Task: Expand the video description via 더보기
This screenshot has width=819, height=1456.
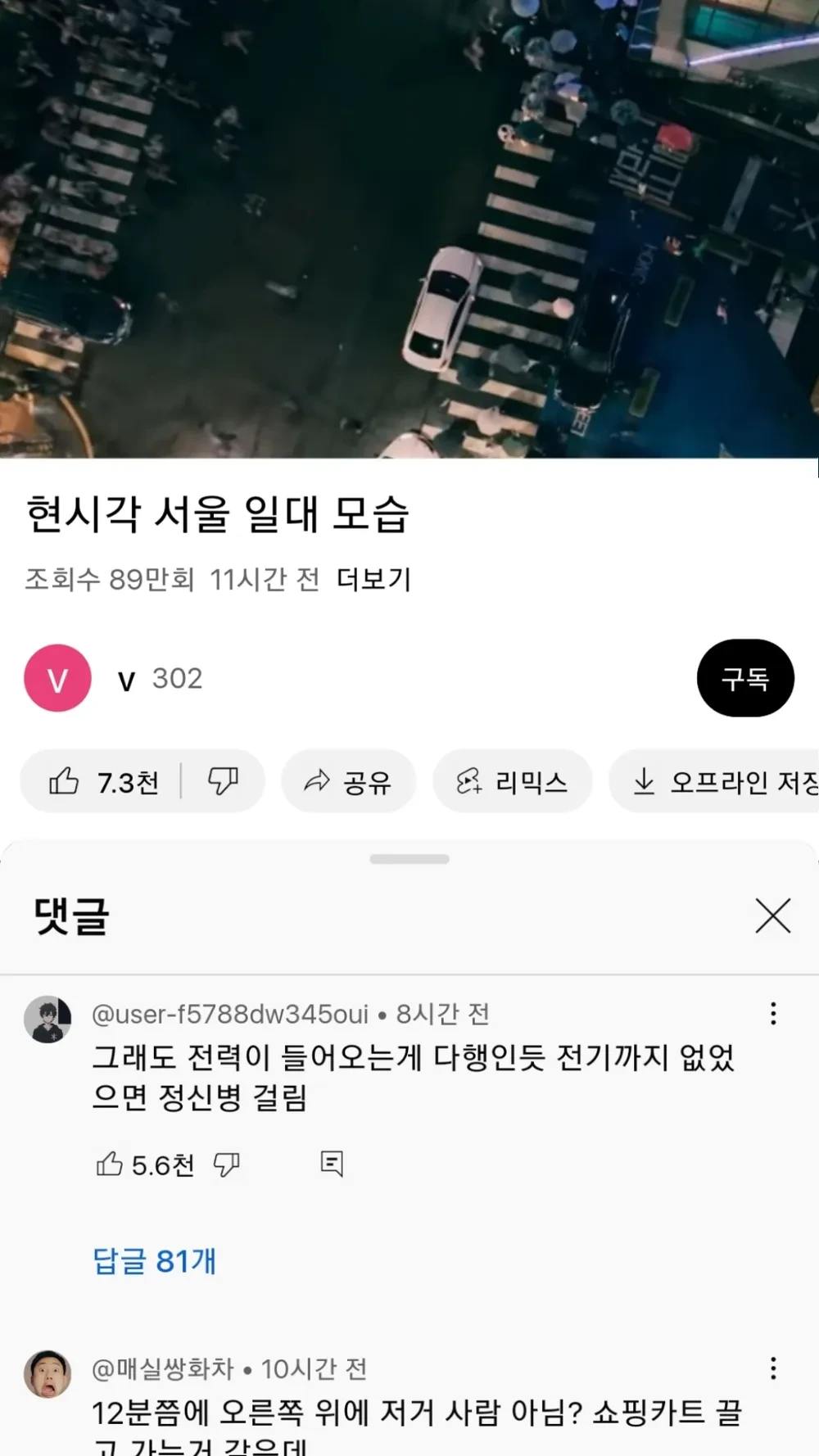Action: pos(373,580)
